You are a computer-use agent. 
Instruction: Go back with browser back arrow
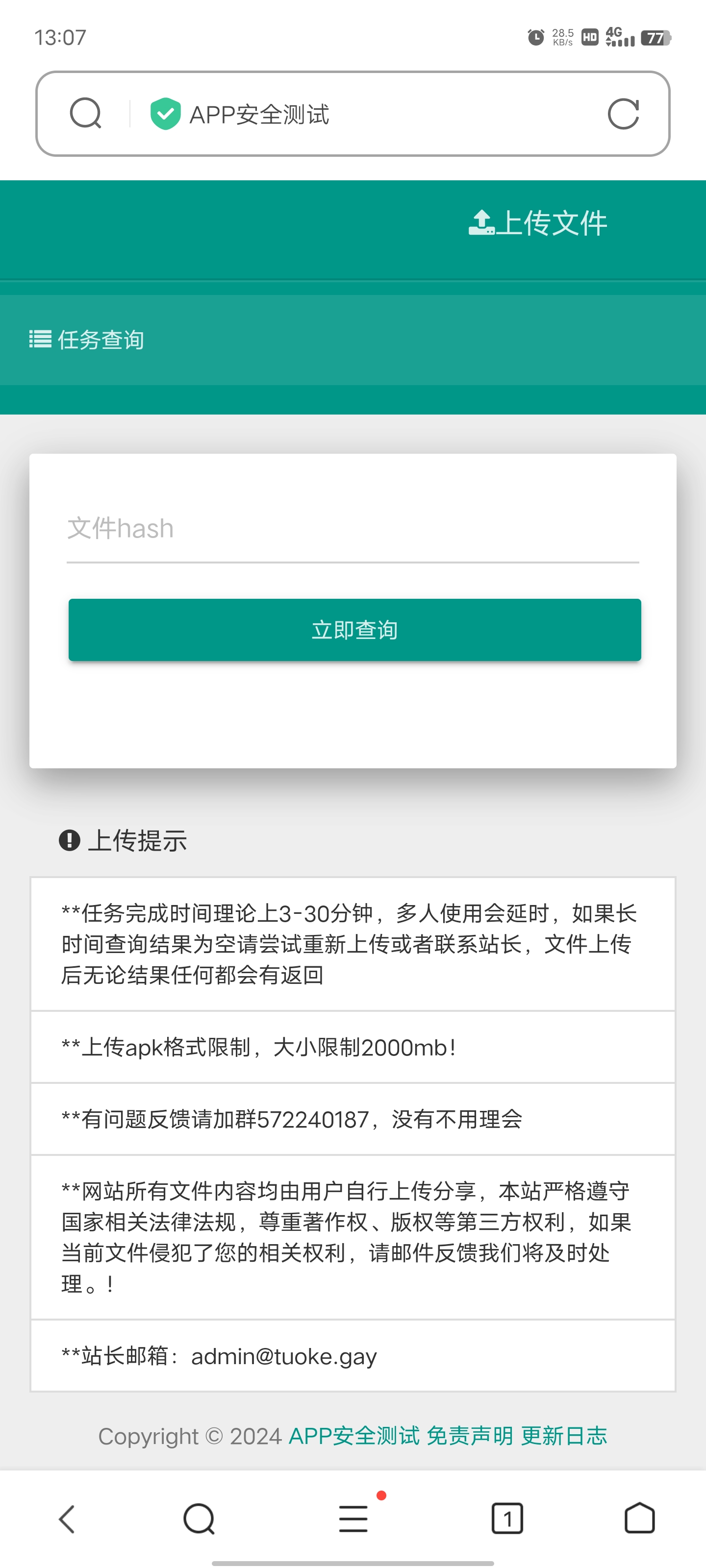pyautogui.click(x=67, y=1519)
